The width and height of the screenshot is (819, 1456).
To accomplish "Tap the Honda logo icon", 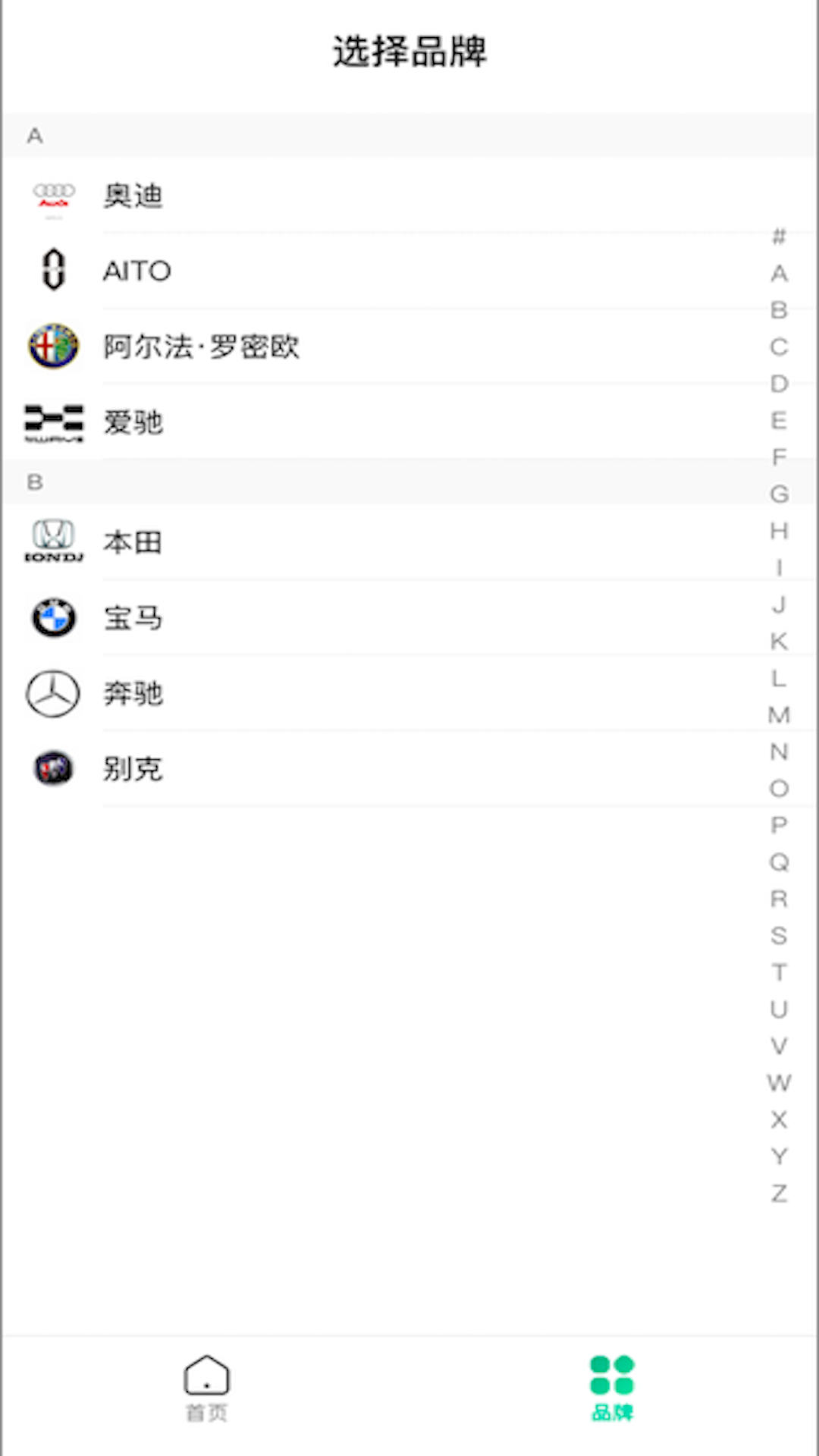I will click(x=53, y=541).
